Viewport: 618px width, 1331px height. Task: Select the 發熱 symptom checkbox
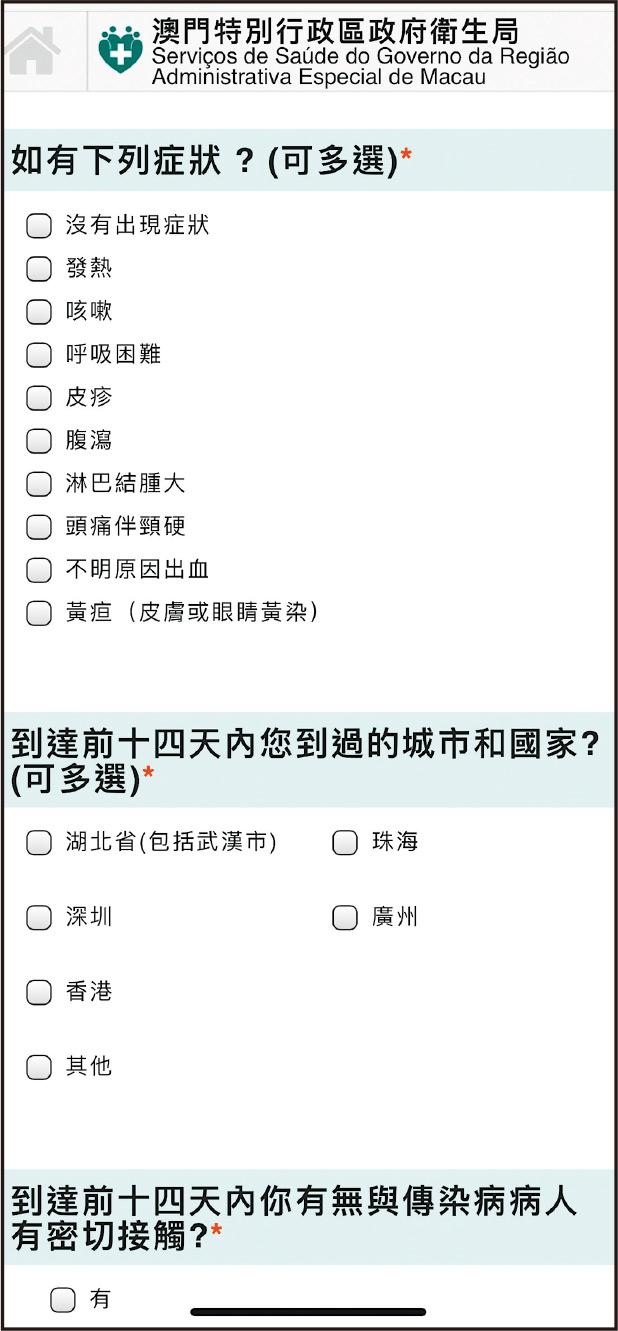(39, 269)
